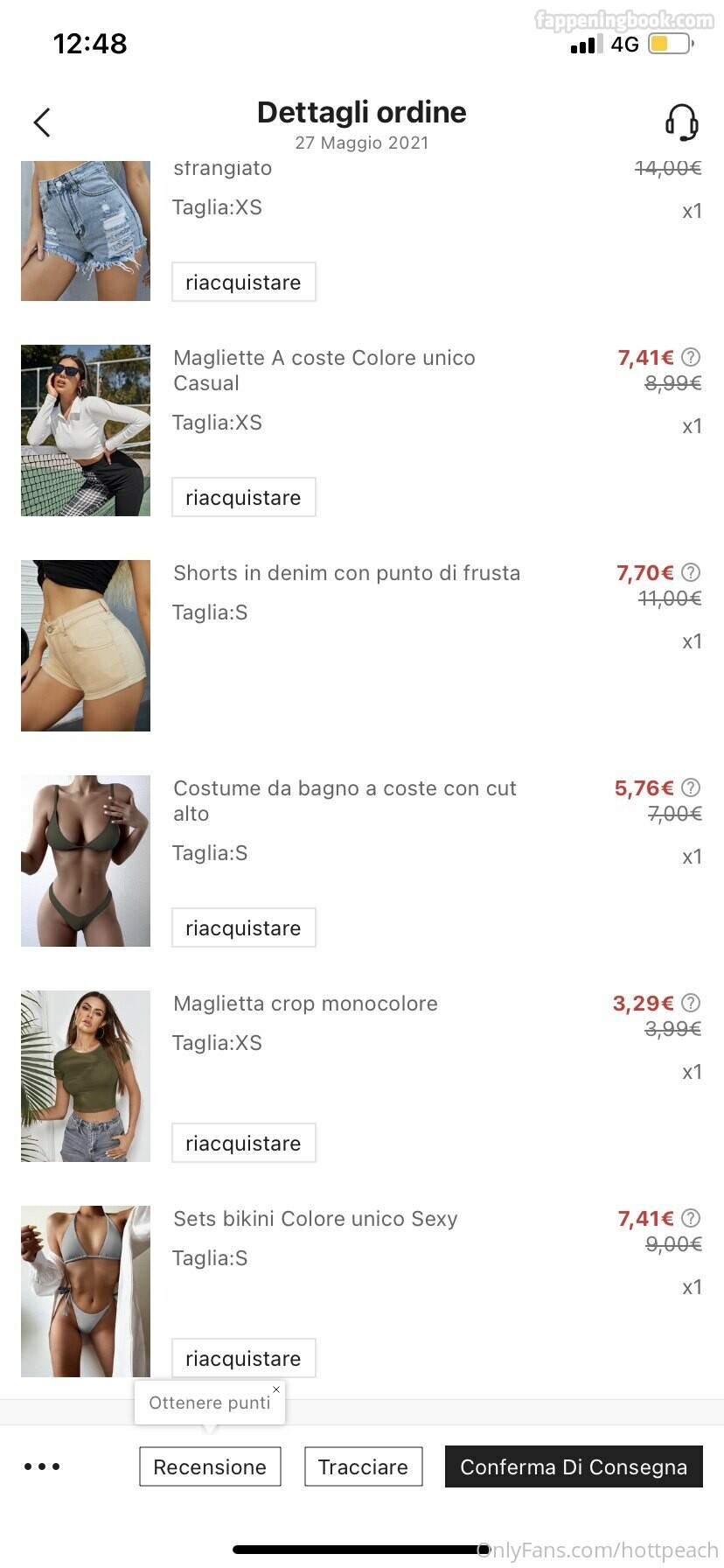Tap riacquistare for Costume da bagno
724x1568 pixels.
(x=243, y=927)
